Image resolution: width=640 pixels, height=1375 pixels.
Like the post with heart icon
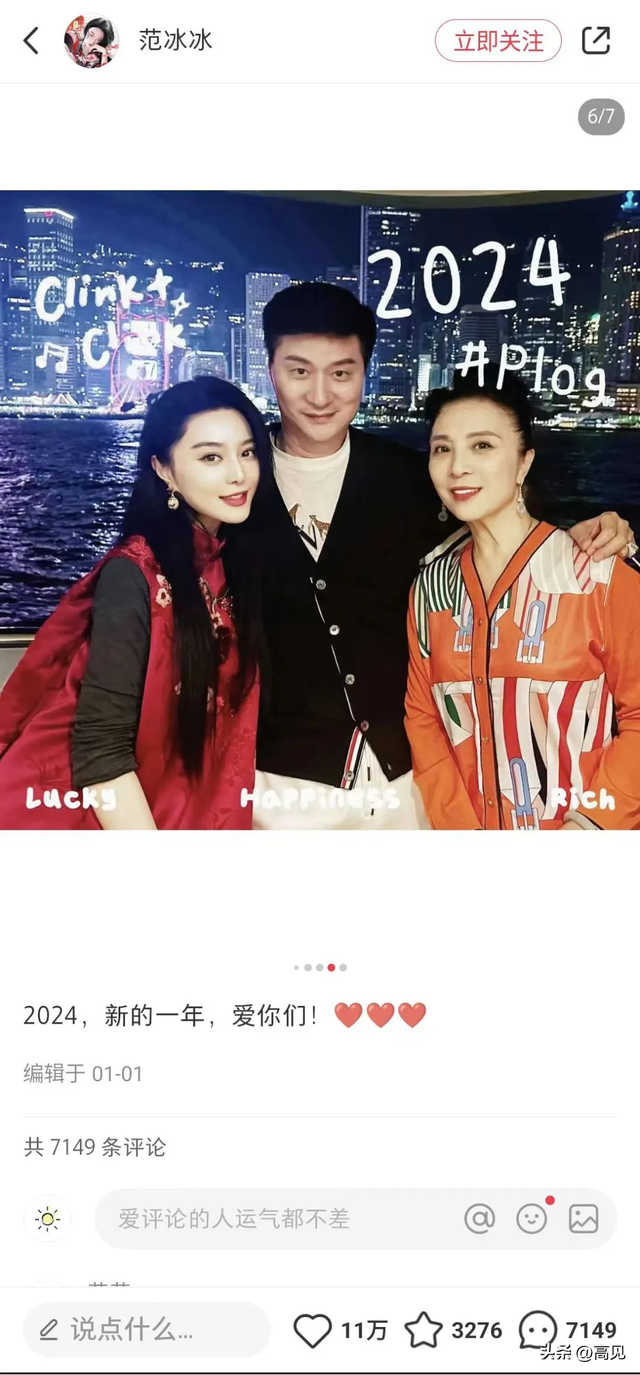[x=313, y=1330]
